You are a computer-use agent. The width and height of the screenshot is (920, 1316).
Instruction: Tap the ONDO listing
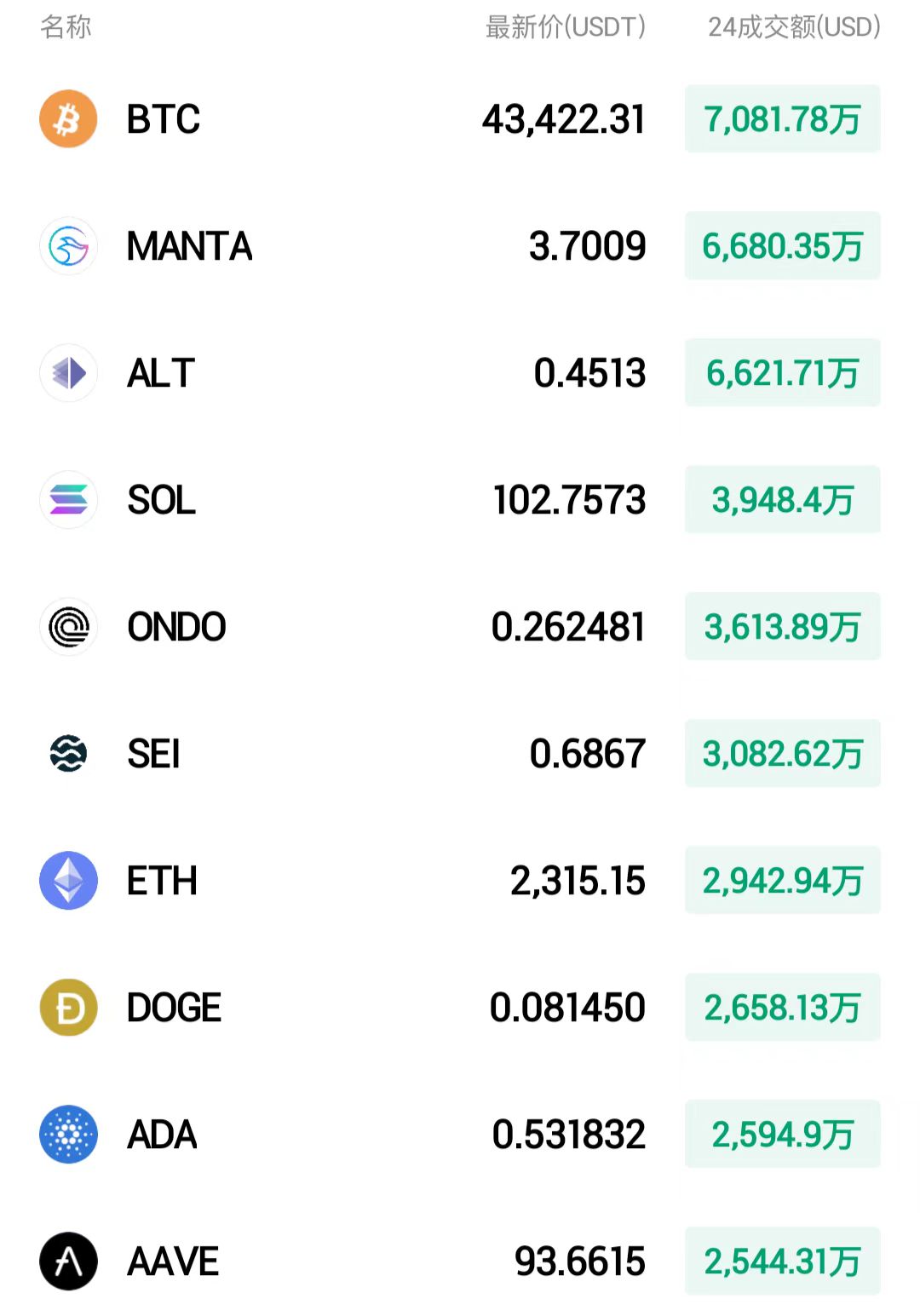[176, 627]
